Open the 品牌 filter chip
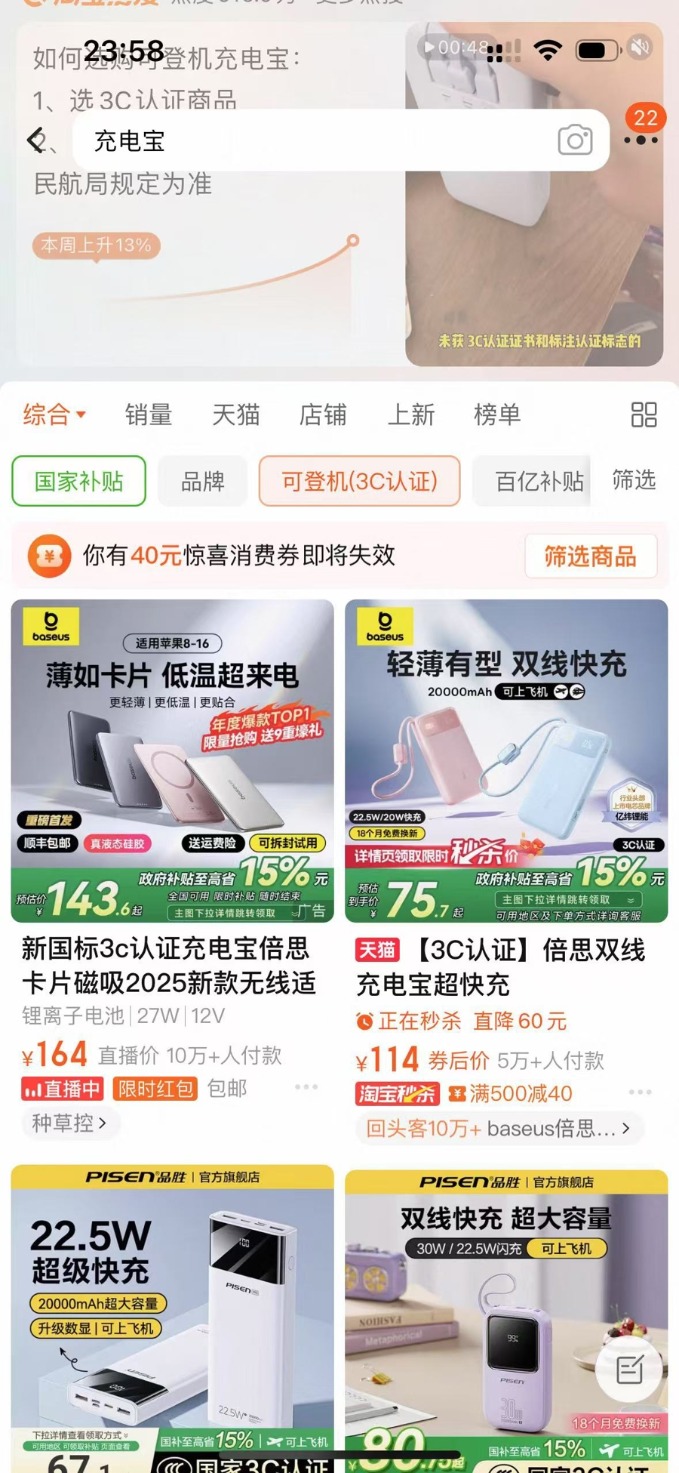Viewport: 679px width, 1473px height. (x=202, y=481)
